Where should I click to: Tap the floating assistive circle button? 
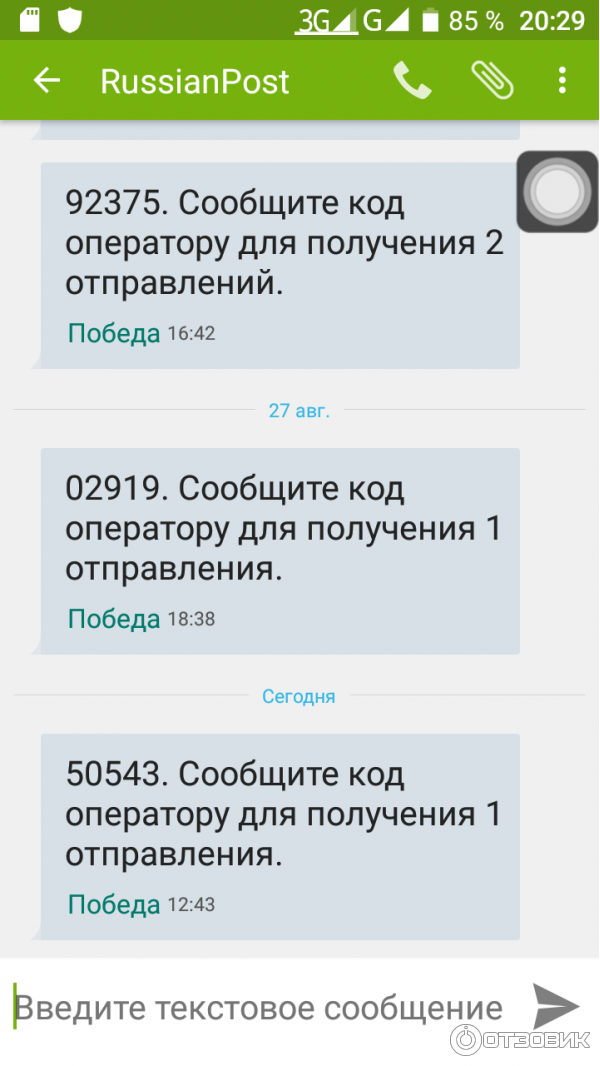557,192
